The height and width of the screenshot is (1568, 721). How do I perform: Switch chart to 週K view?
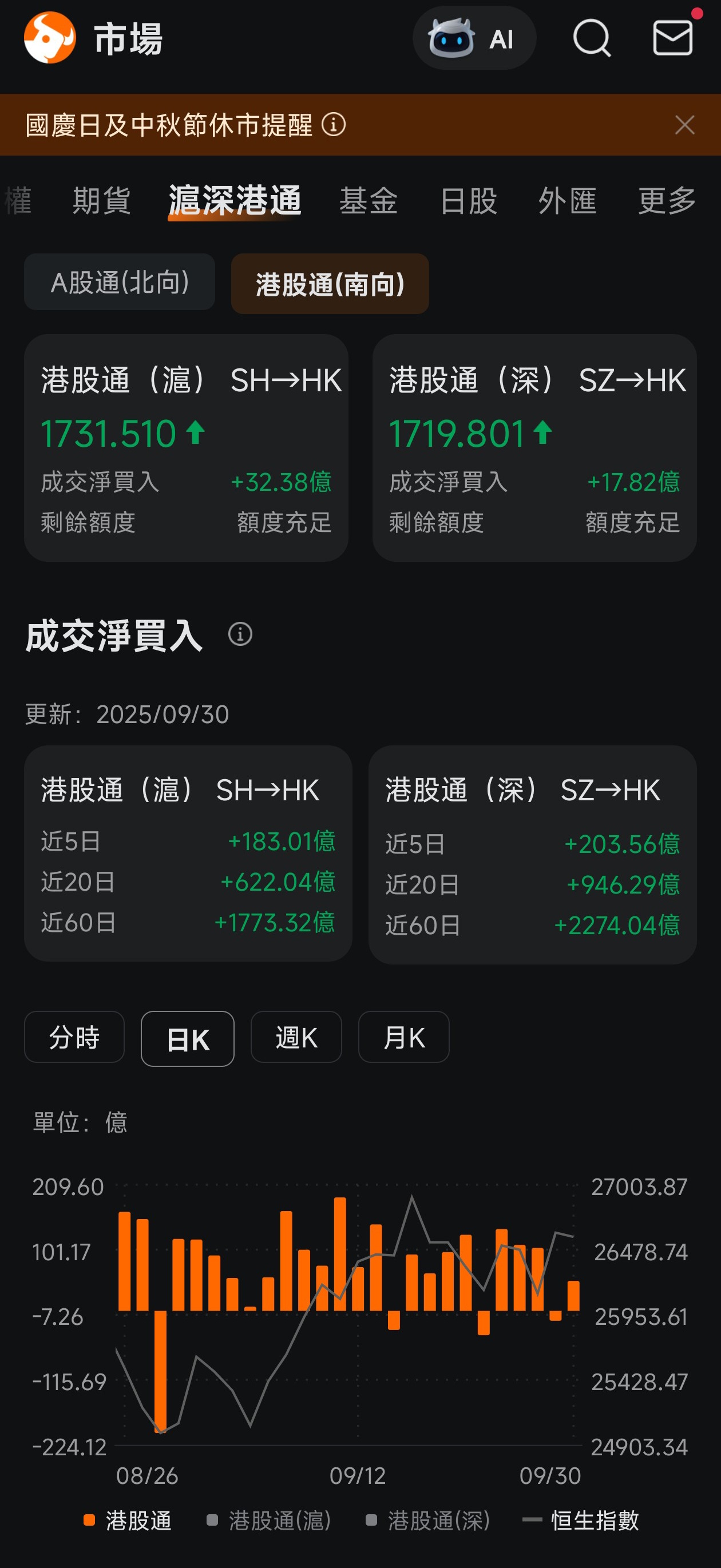point(296,1038)
